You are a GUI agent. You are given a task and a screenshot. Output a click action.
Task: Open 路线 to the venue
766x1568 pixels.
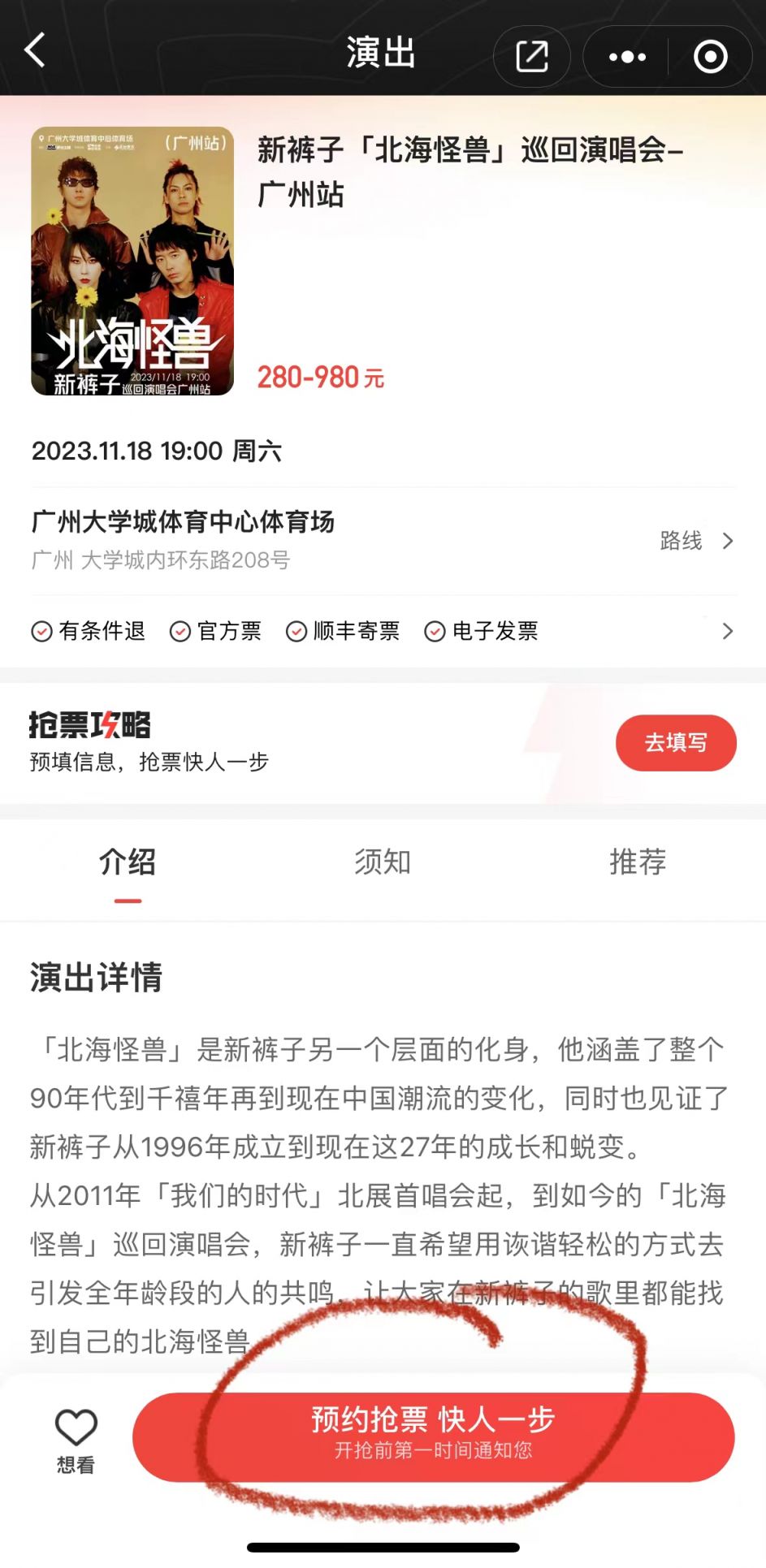coord(696,541)
